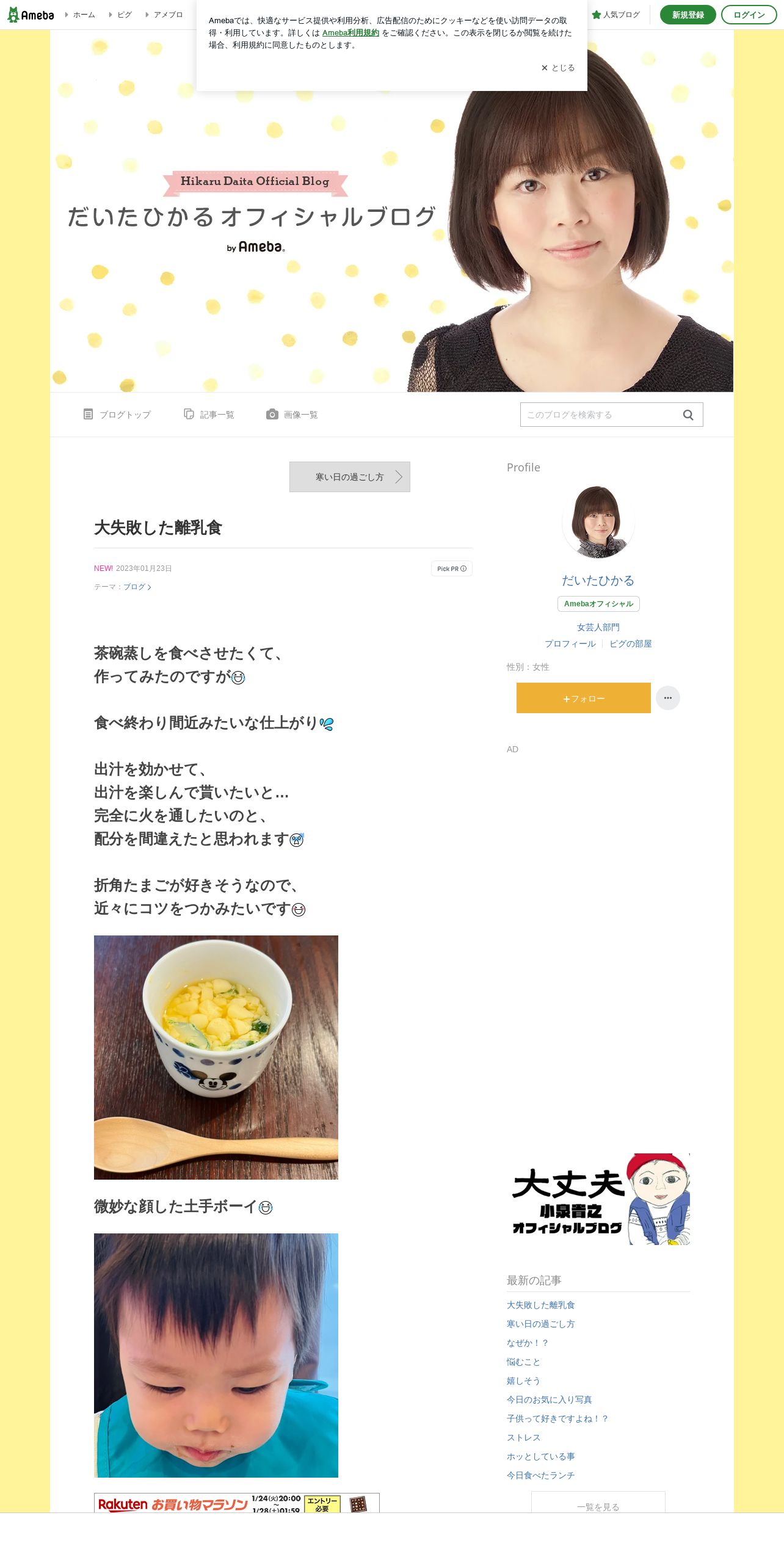Viewport: 784px width, 1568px height.
Task: Open the ブログ theme link
Action: pyautogui.click(x=137, y=587)
